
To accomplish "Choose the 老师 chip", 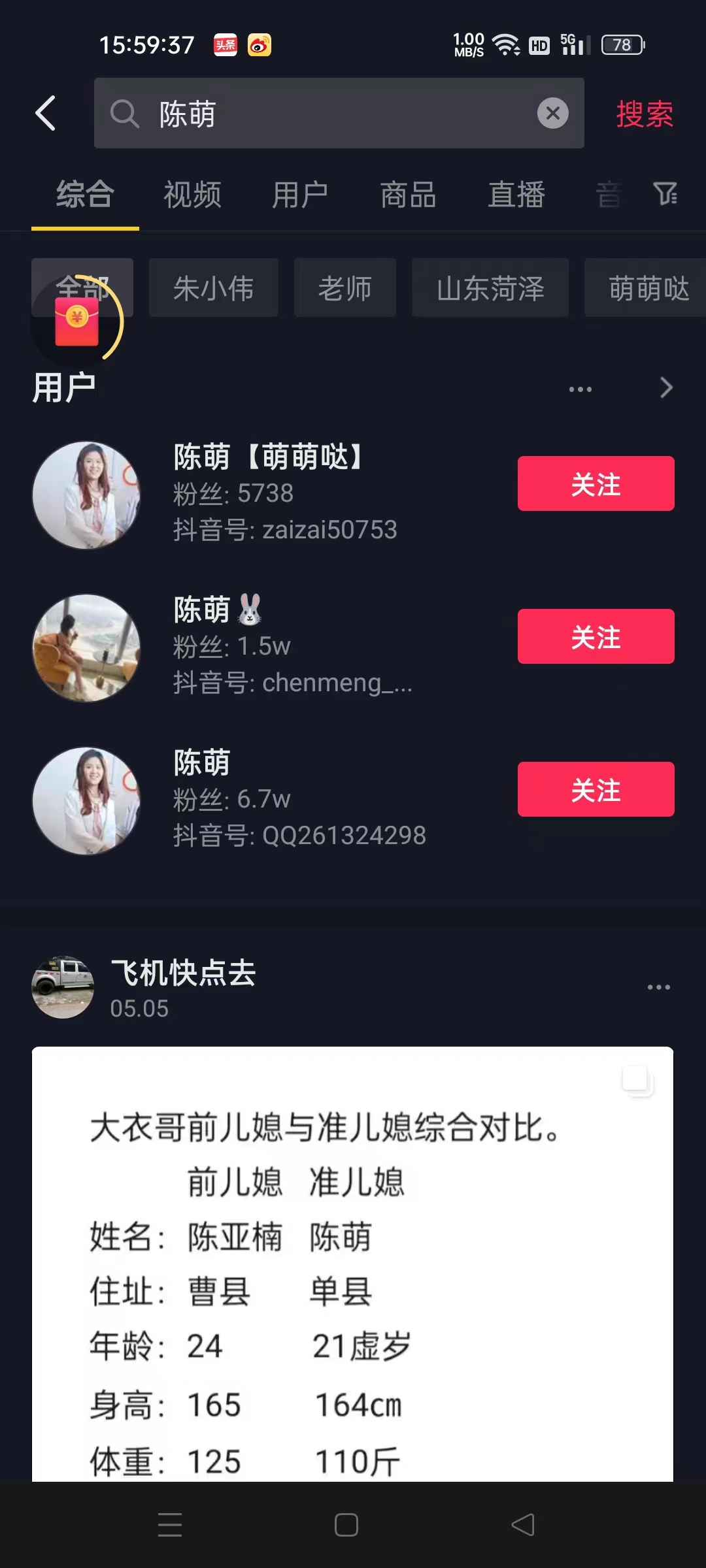I will (x=345, y=288).
